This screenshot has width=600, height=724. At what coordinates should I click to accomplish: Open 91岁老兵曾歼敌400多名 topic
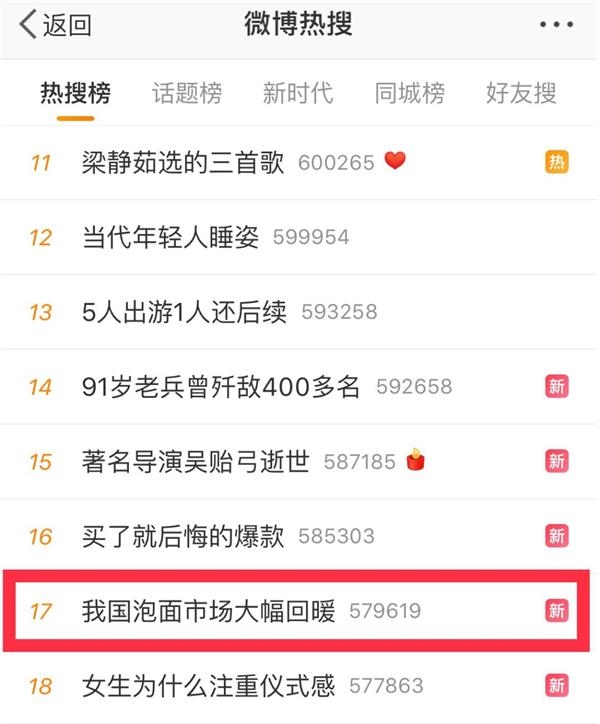tap(220, 386)
